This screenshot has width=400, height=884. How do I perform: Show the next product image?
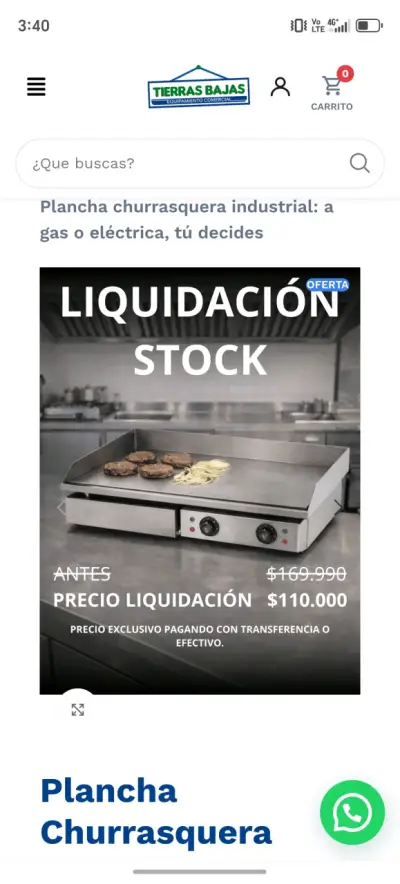pos(338,503)
